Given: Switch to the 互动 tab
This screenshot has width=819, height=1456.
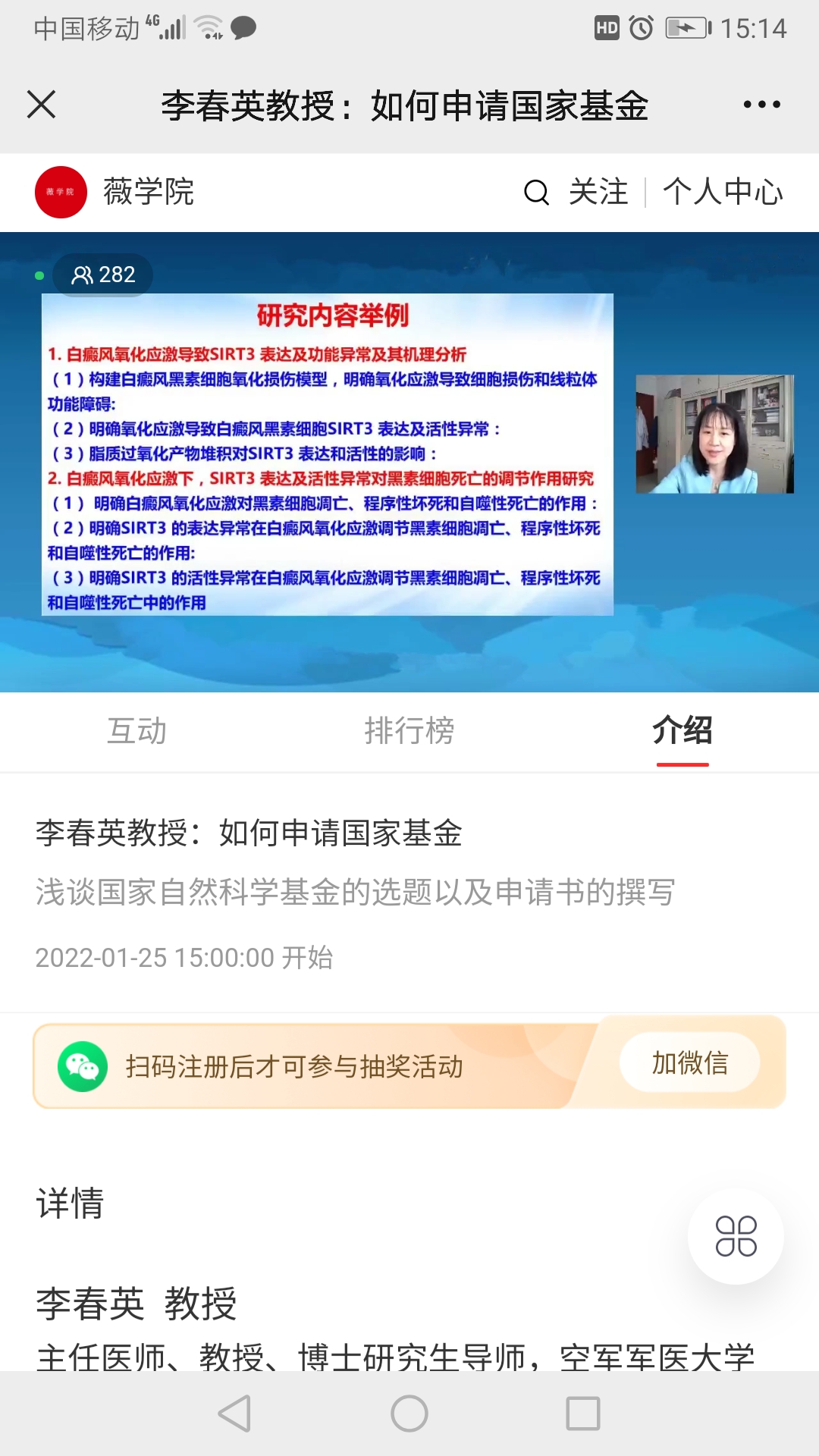Looking at the screenshot, I should [136, 731].
